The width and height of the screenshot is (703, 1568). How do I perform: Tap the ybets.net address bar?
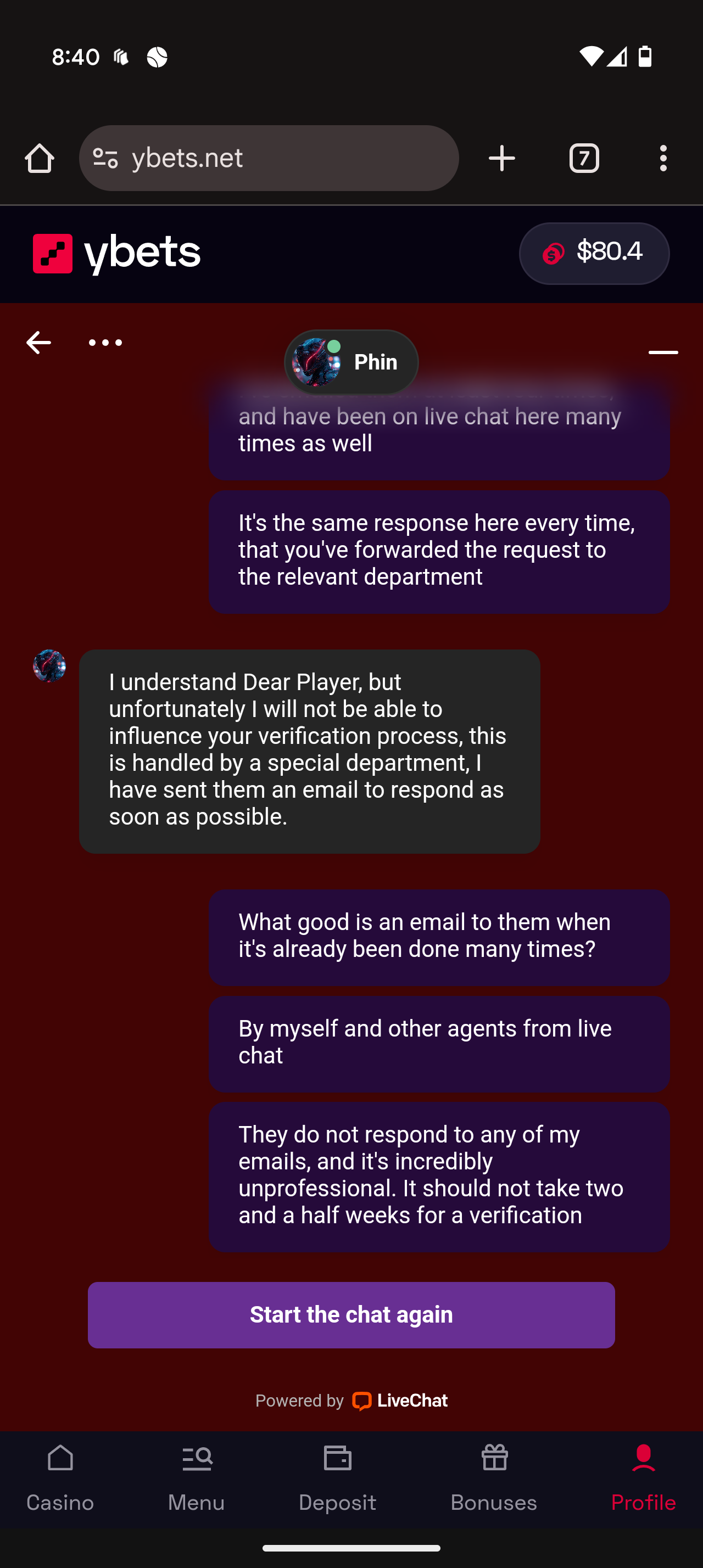click(x=286, y=158)
